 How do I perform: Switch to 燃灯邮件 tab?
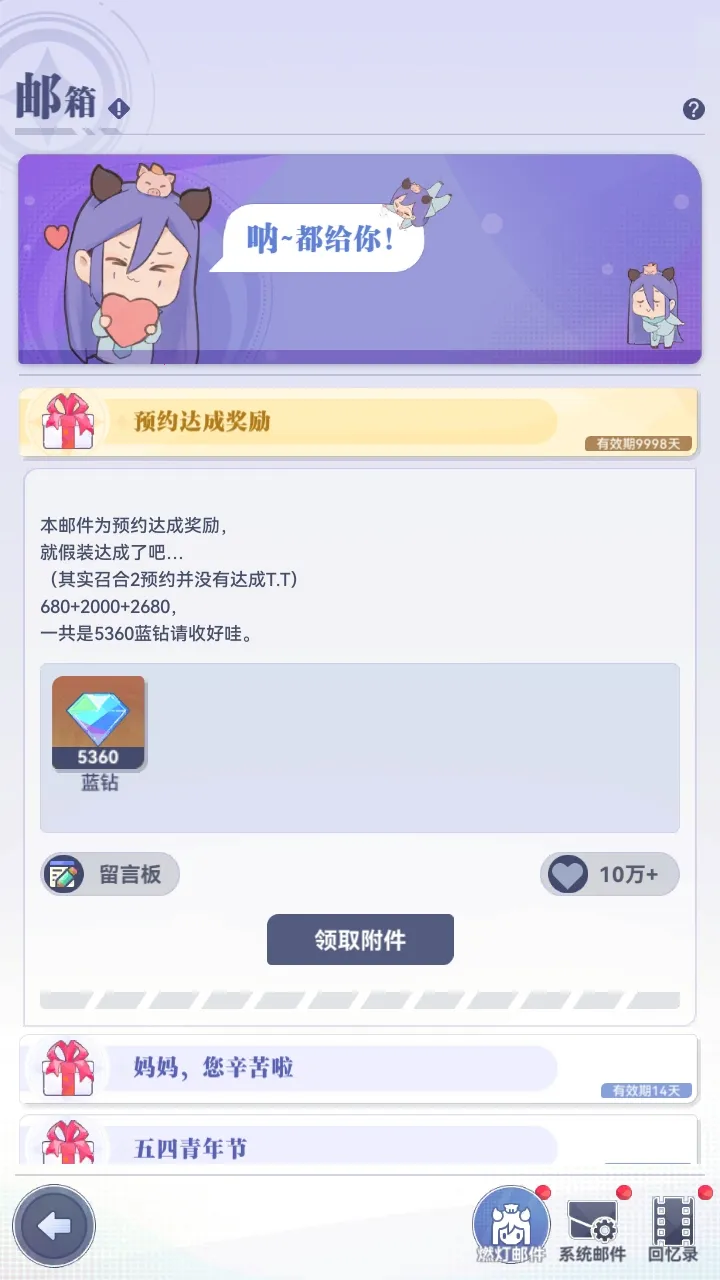click(510, 1227)
